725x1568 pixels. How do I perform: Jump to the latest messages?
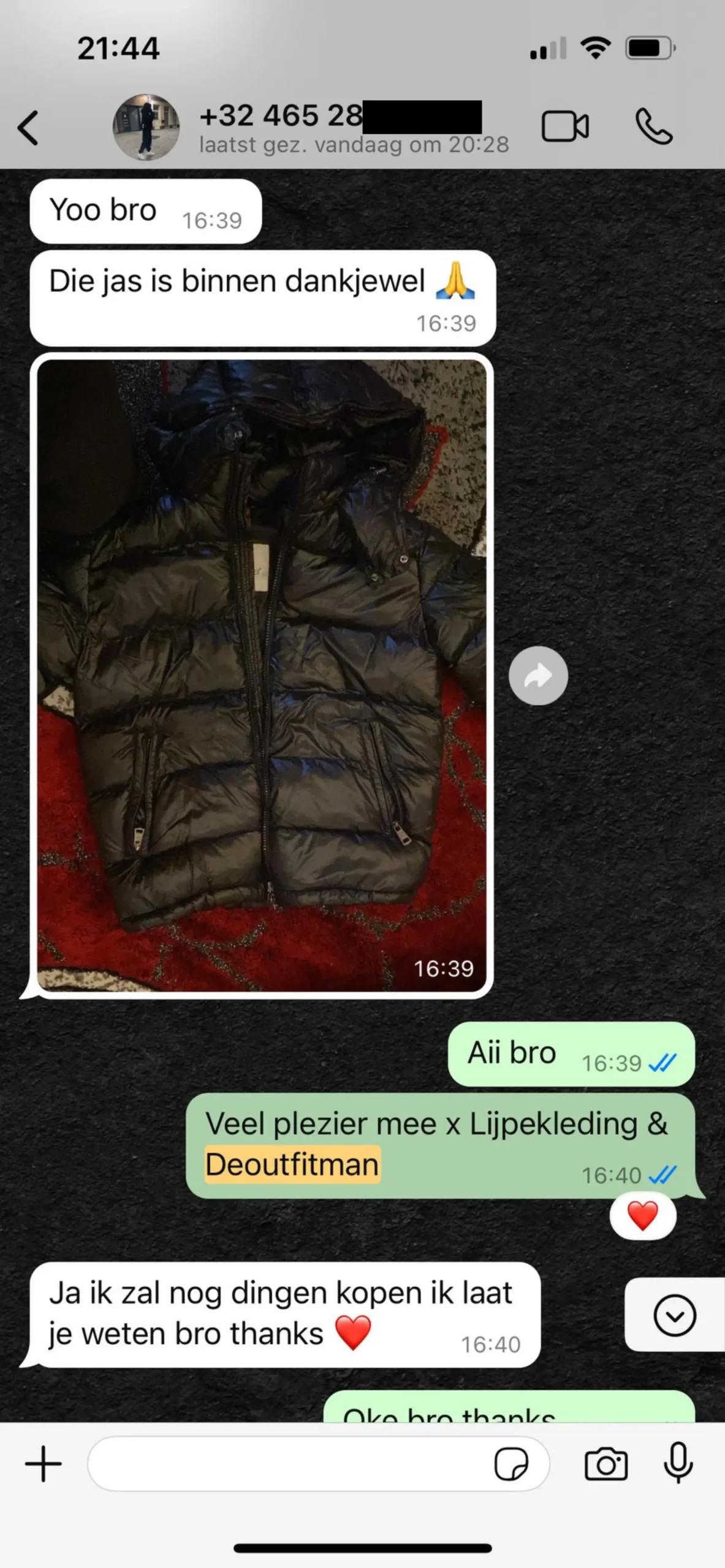point(674,1314)
